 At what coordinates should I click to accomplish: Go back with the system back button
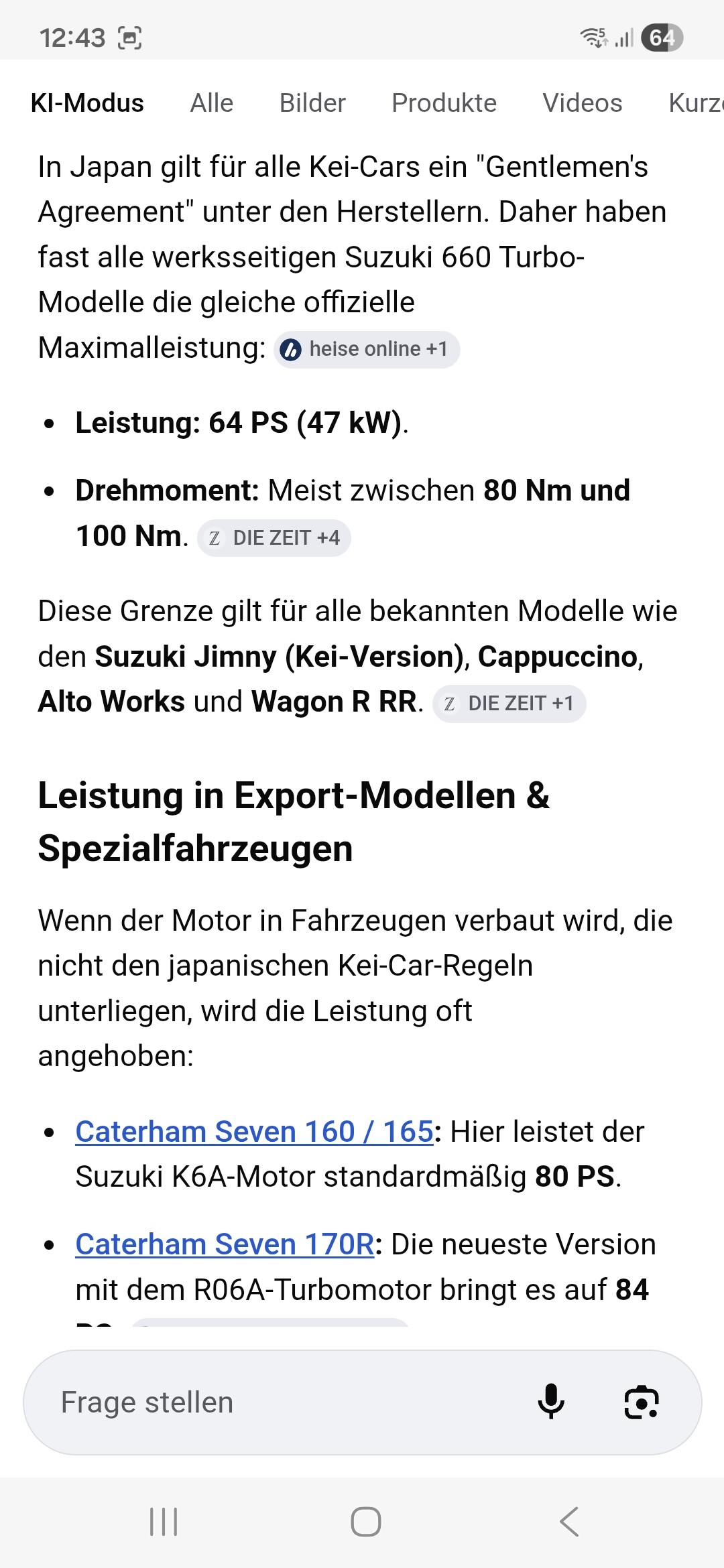(x=568, y=1522)
